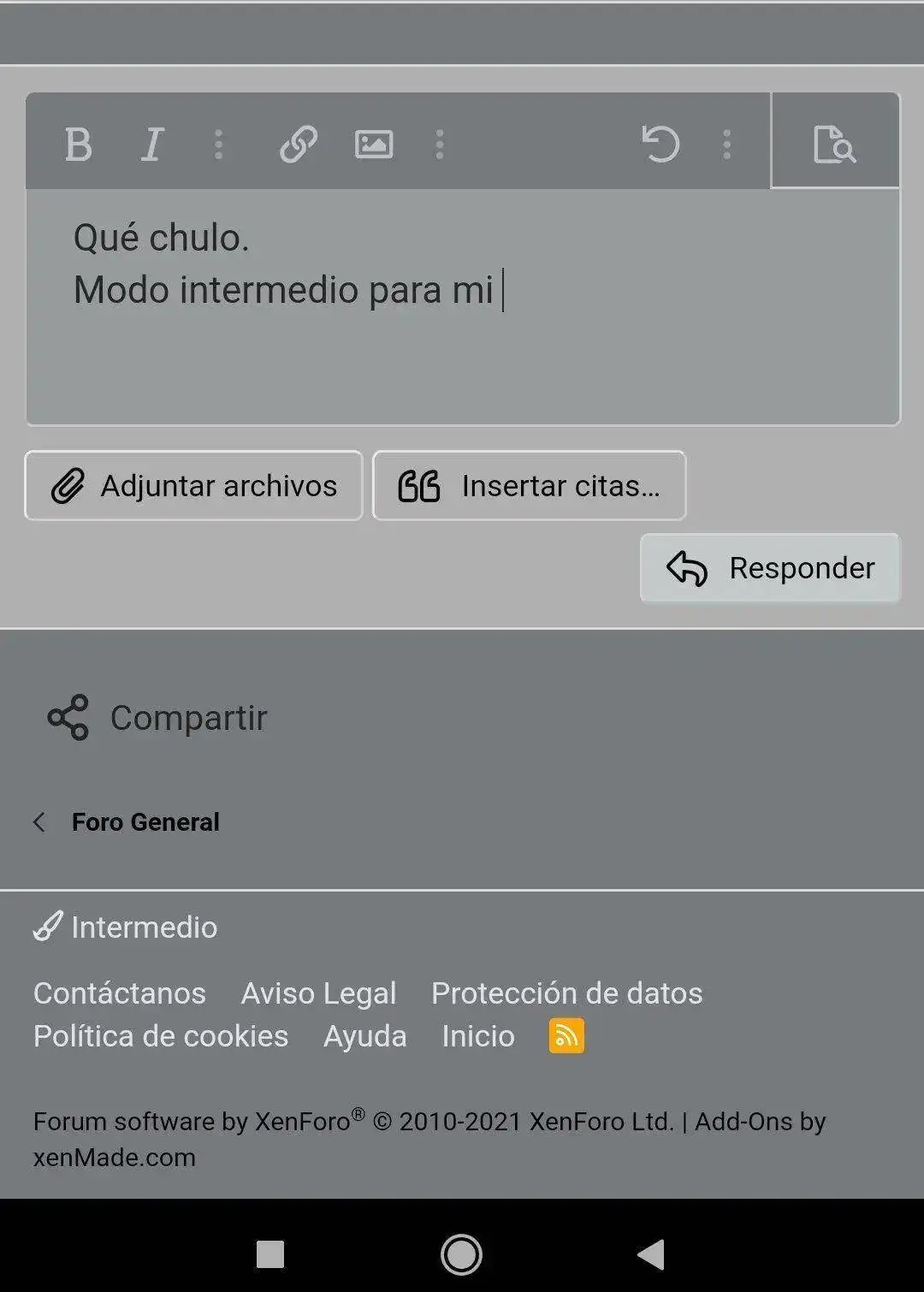Tap the reply text area

click(462, 342)
